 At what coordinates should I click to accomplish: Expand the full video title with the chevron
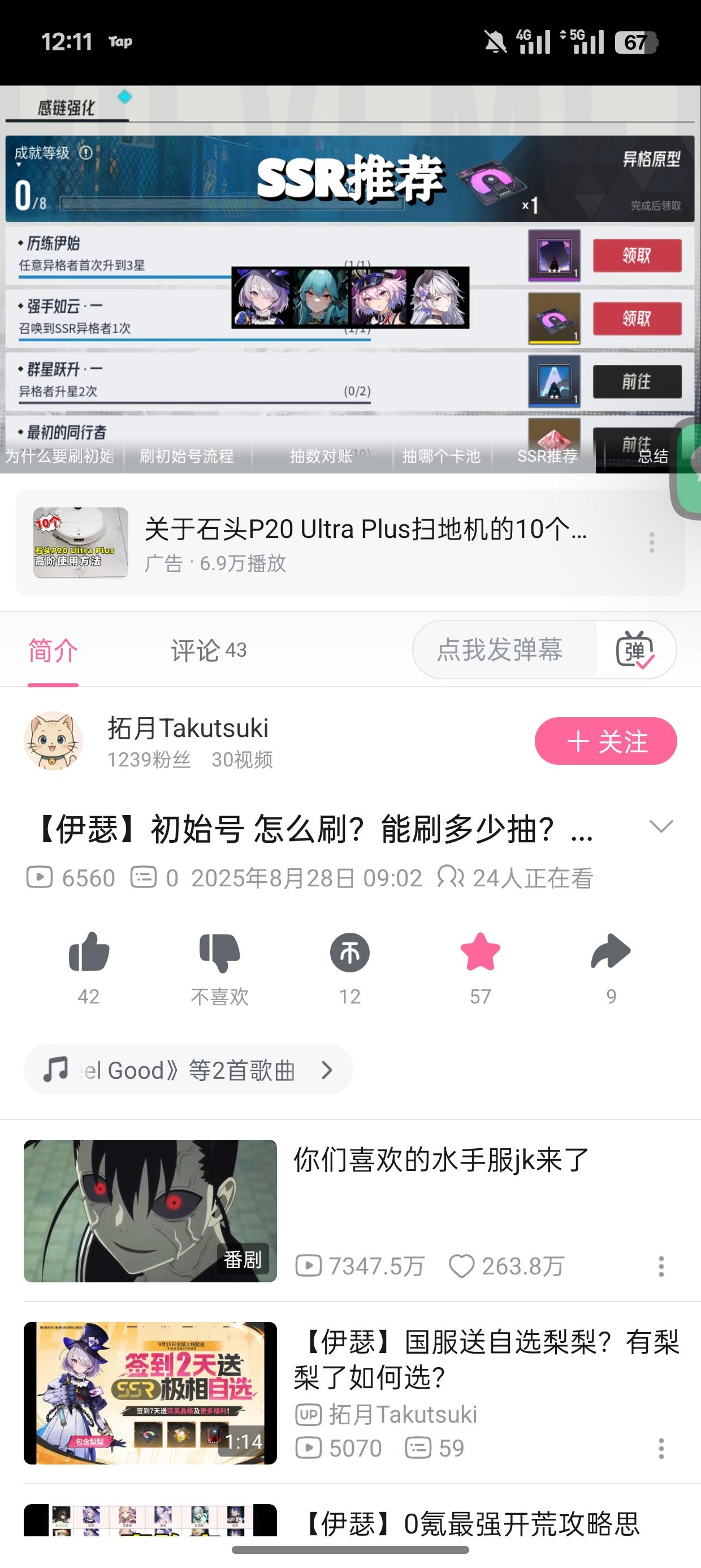662,826
